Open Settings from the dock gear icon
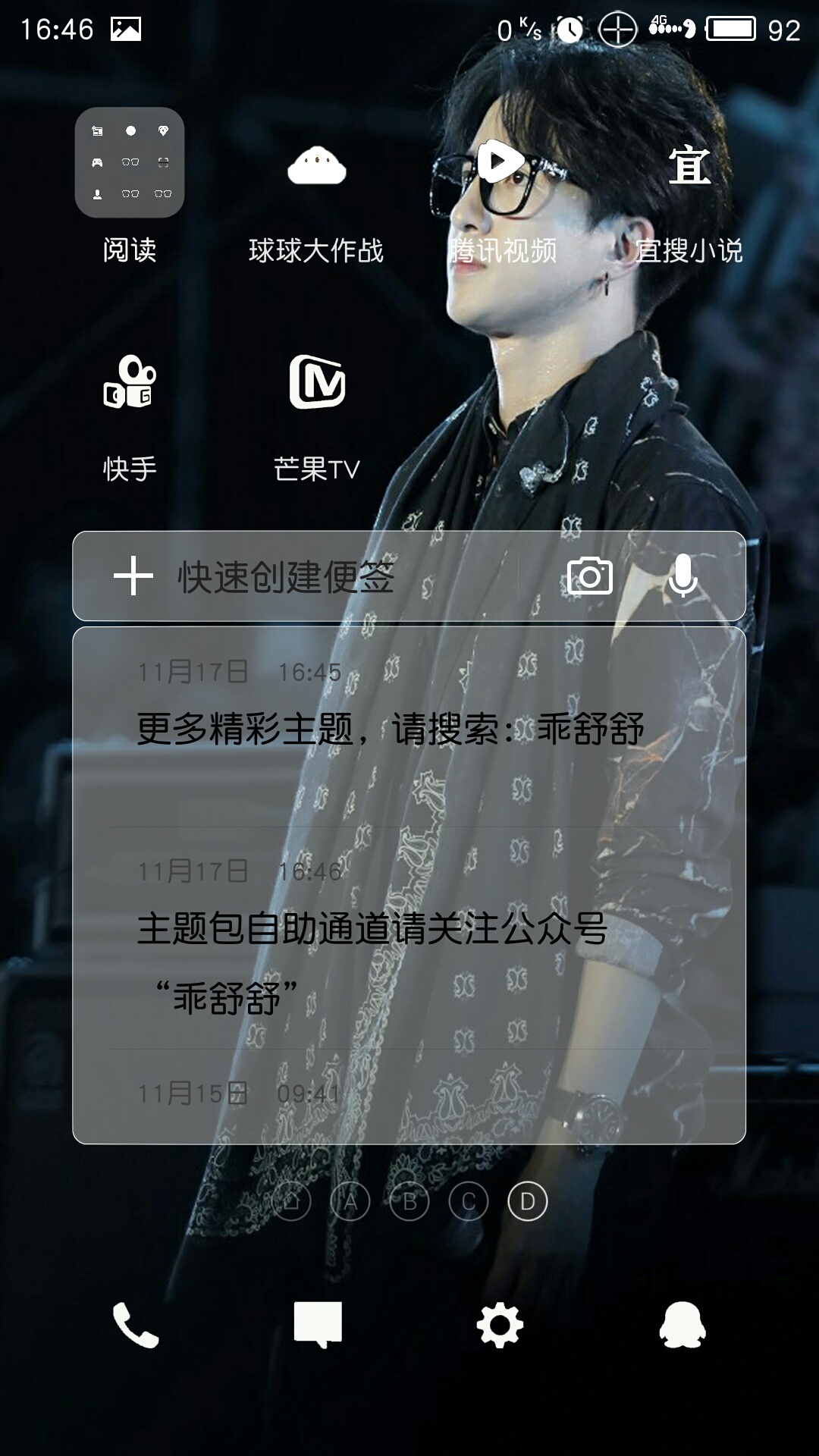The height and width of the screenshot is (1456, 819). (500, 1325)
